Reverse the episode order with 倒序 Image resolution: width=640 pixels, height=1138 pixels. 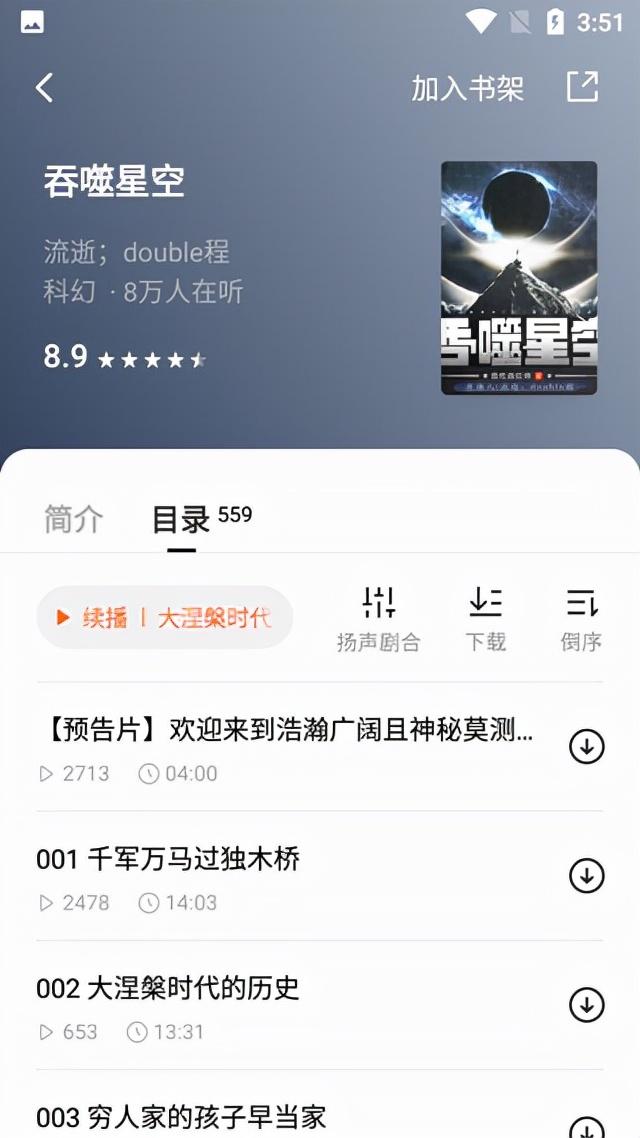point(581,619)
